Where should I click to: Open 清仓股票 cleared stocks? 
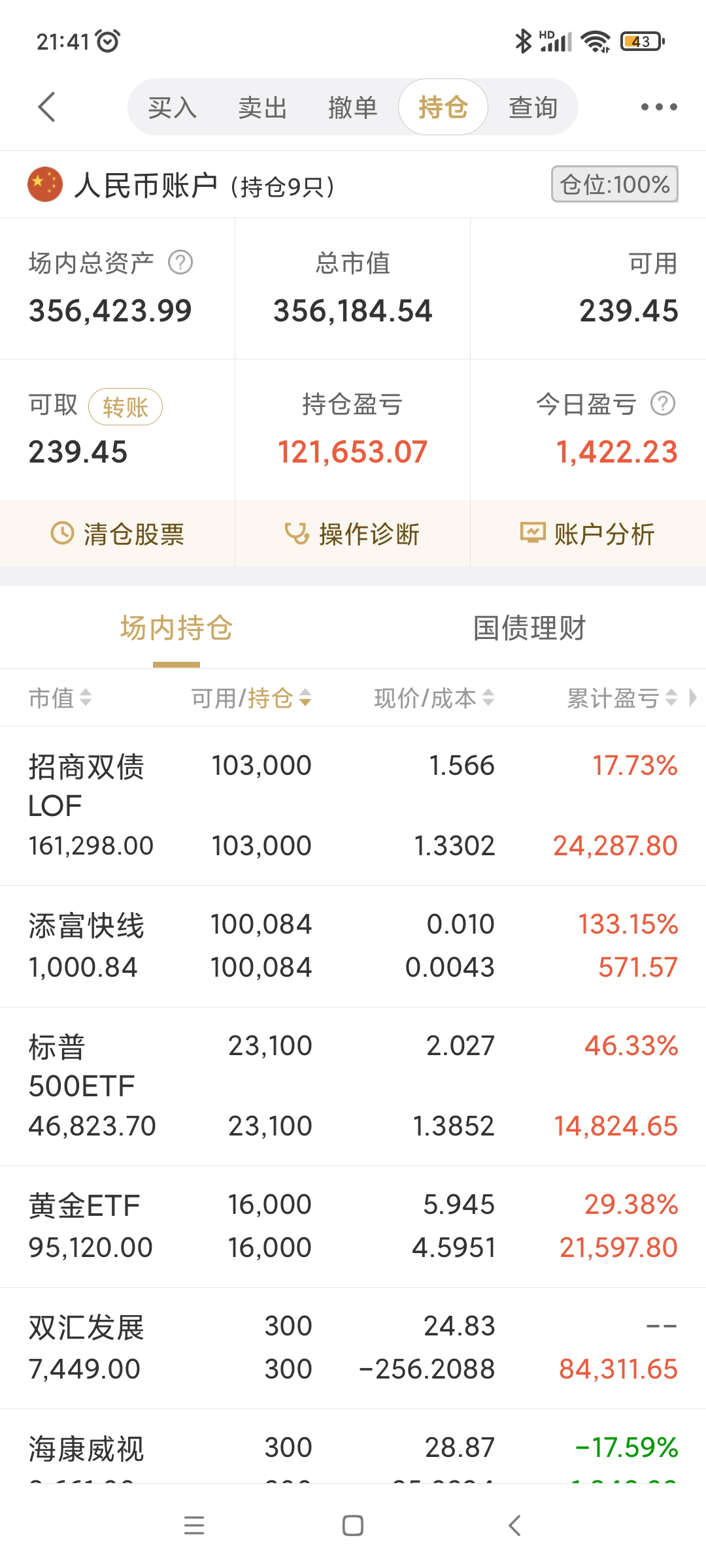(x=118, y=534)
